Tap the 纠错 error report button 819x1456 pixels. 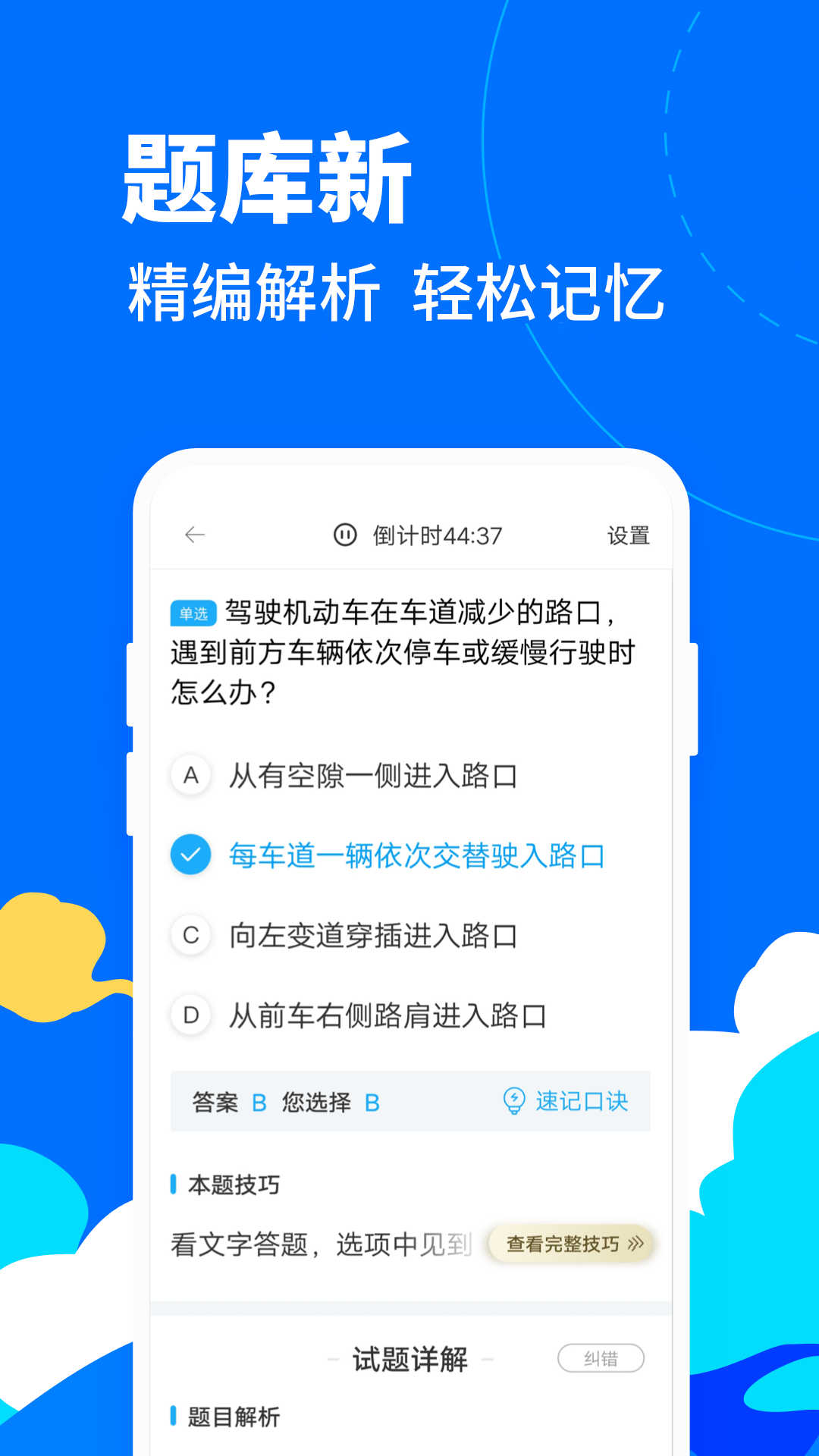601,1357
